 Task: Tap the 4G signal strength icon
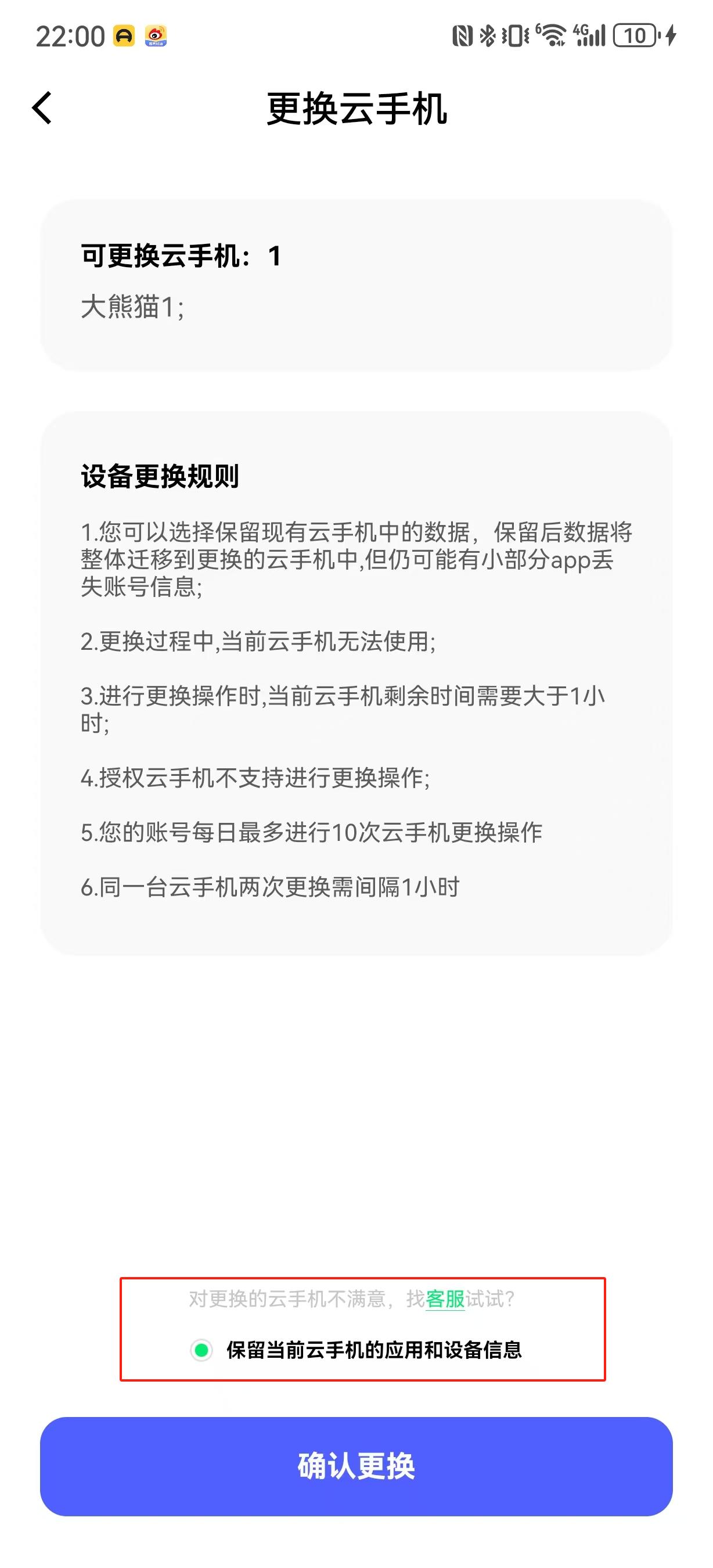point(587,37)
